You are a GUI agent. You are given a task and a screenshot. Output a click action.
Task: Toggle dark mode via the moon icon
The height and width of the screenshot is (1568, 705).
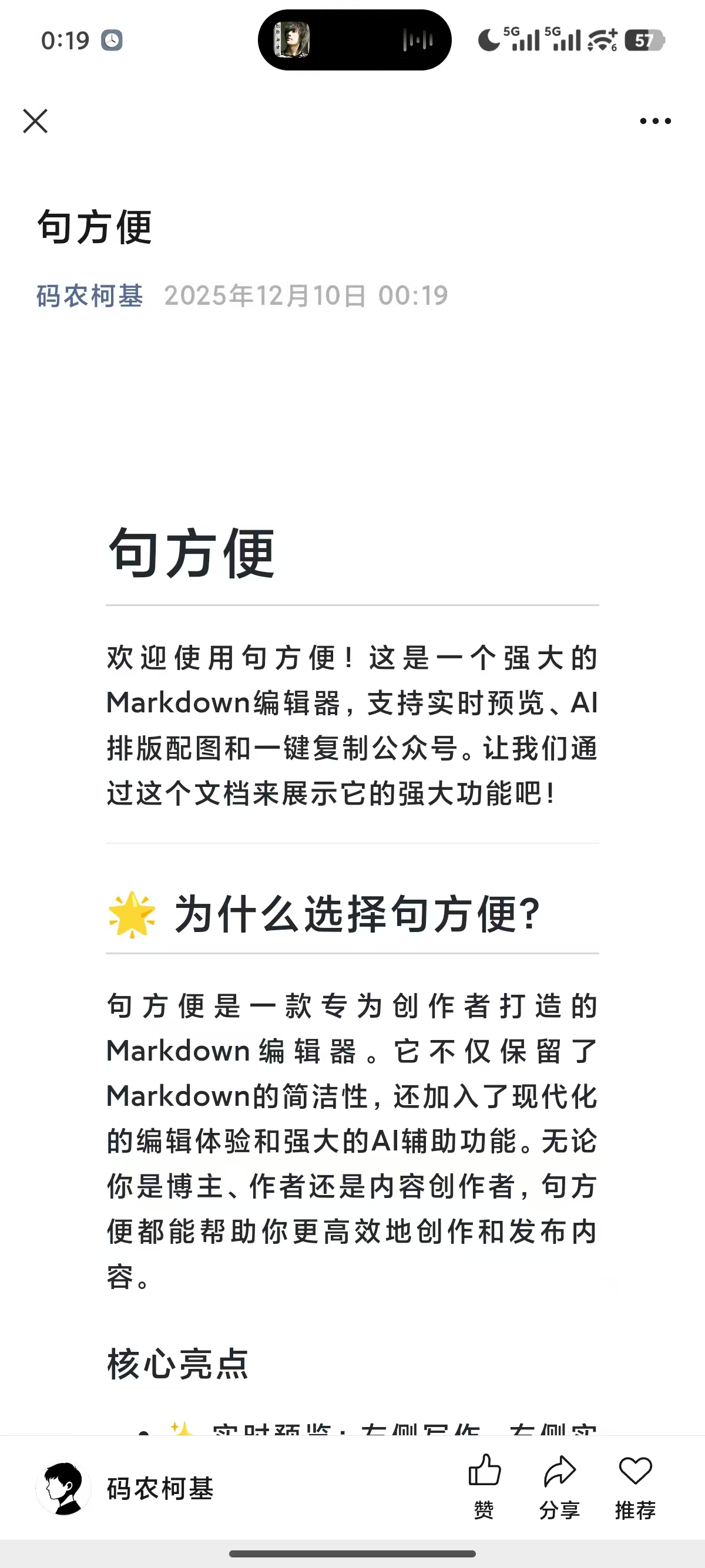[487, 39]
